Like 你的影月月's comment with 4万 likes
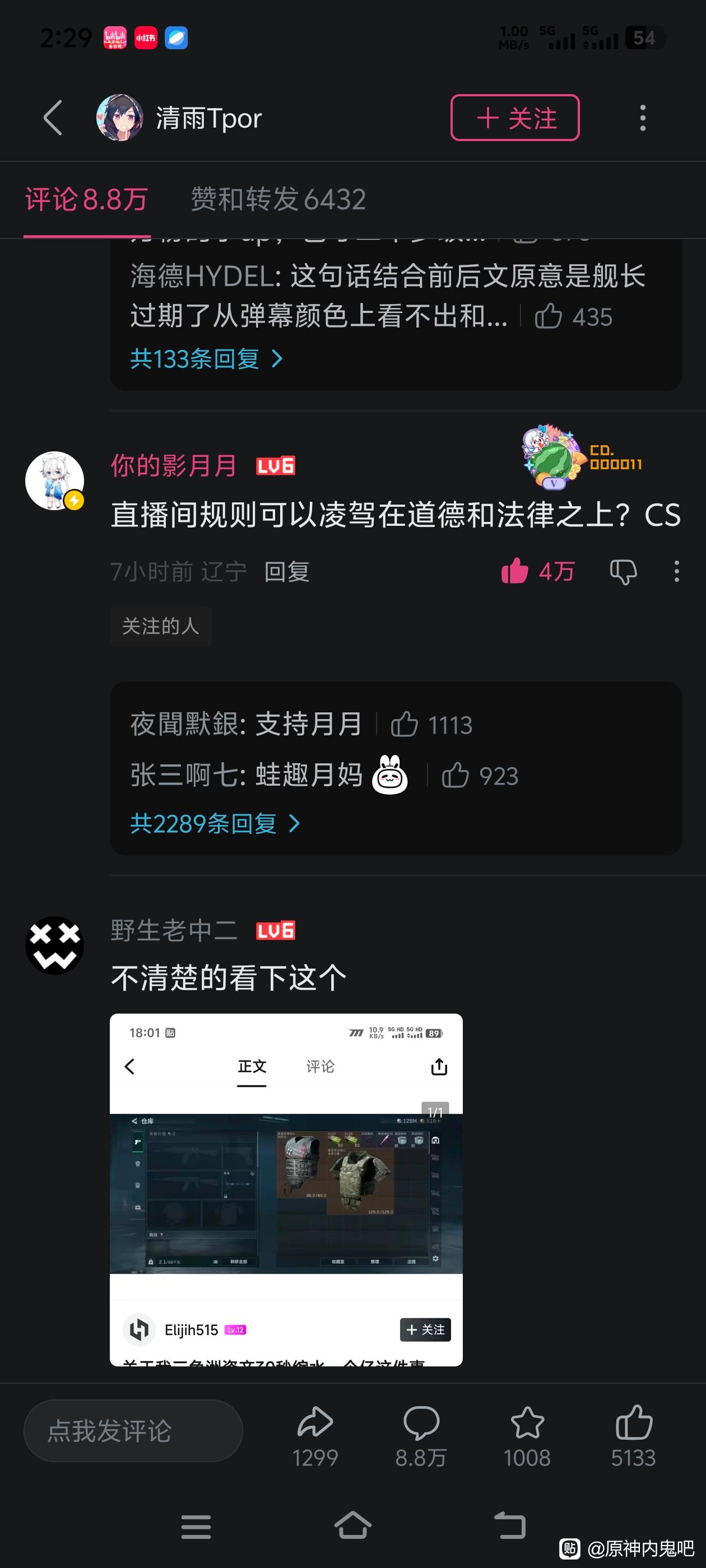The image size is (706, 1568). 515,572
